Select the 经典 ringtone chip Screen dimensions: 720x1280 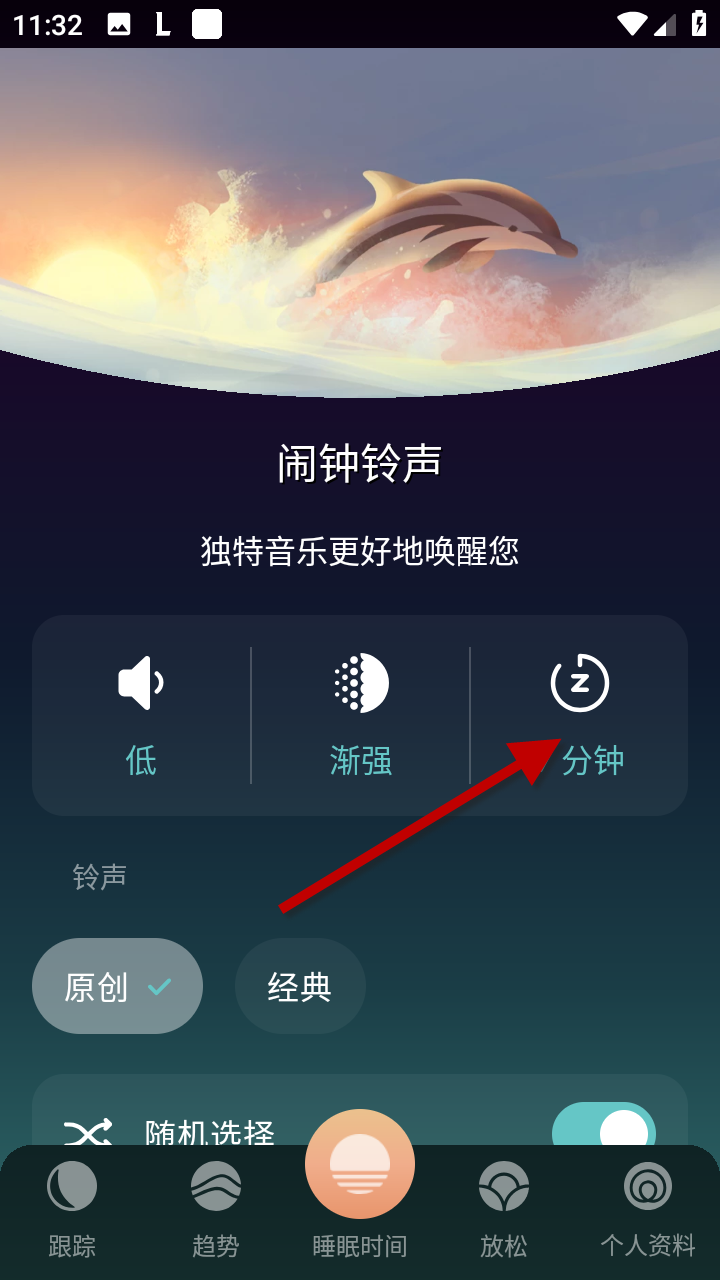(x=300, y=987)
